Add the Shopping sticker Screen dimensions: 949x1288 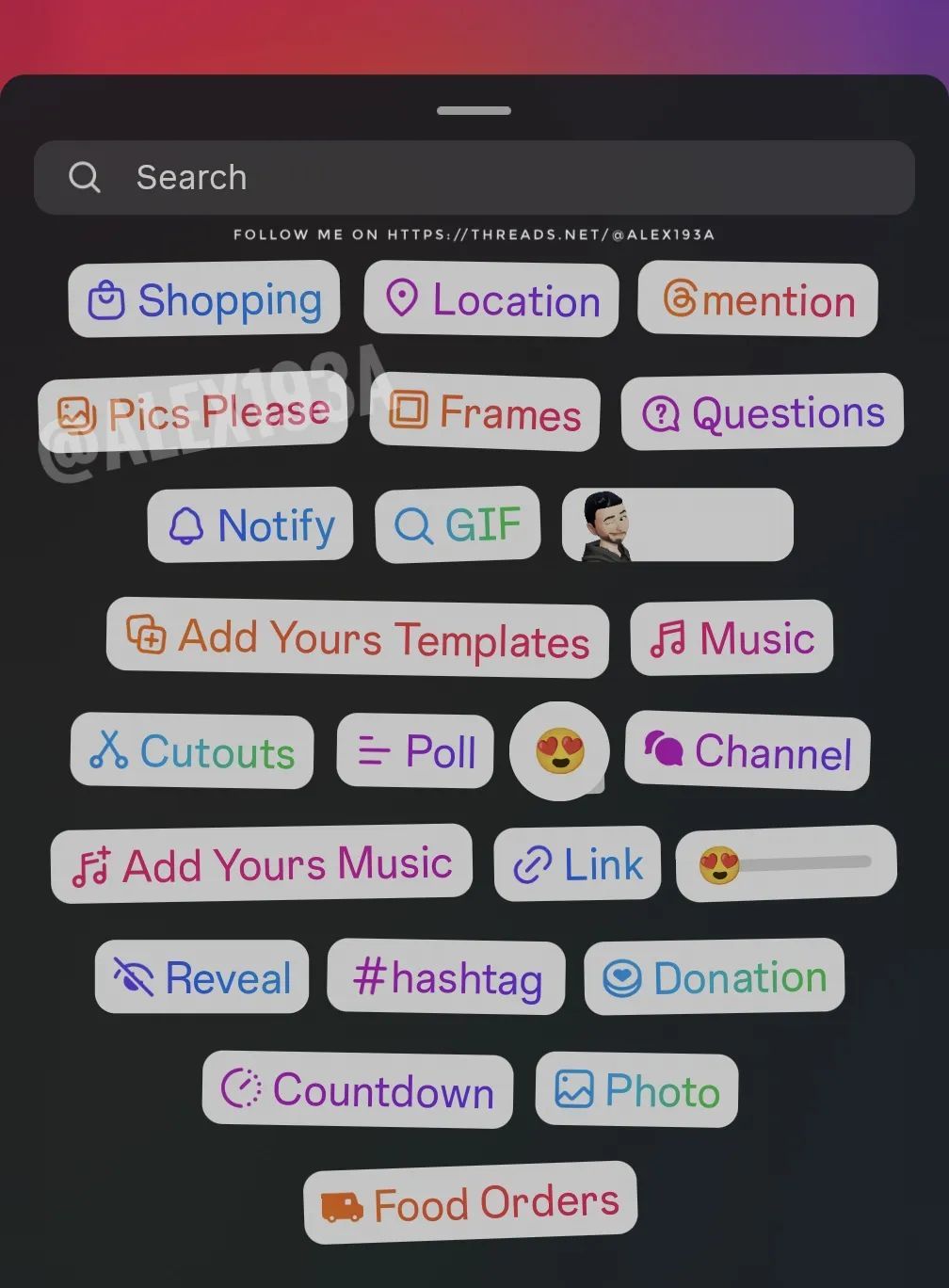(x=204, y=300)
